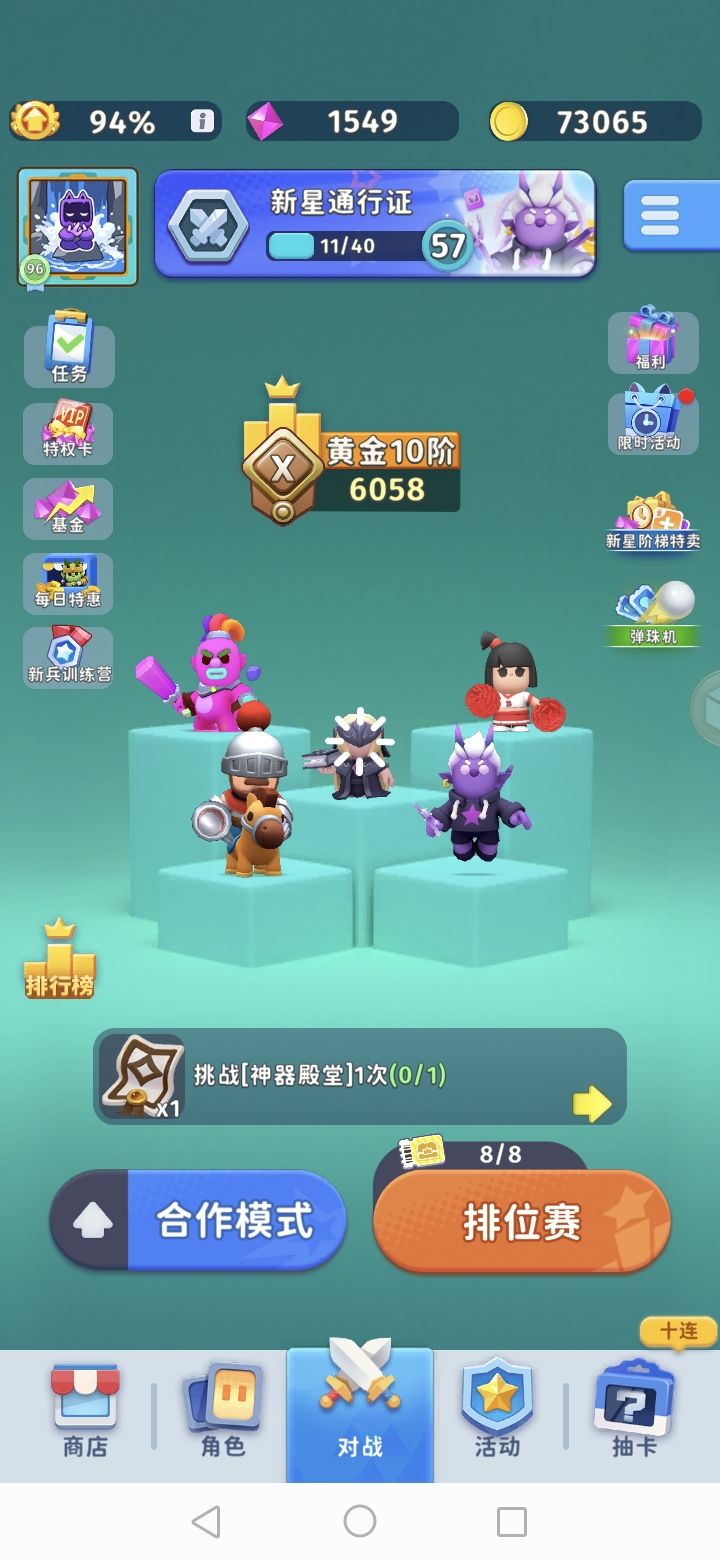The height and width of the screenshot is (1560, 720).
Task: Claim rewards in 福利 (Welfare)
Action: click(x=652, y=345)
